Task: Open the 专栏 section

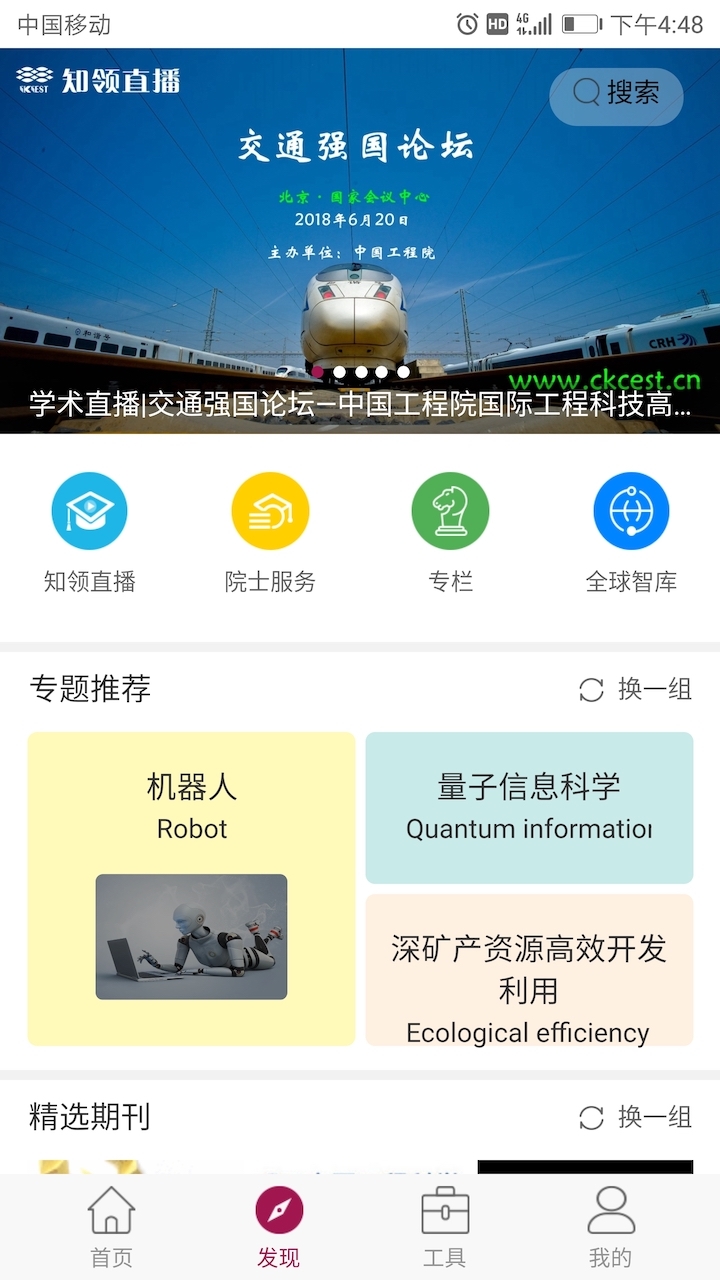Action: pos(450,532)
